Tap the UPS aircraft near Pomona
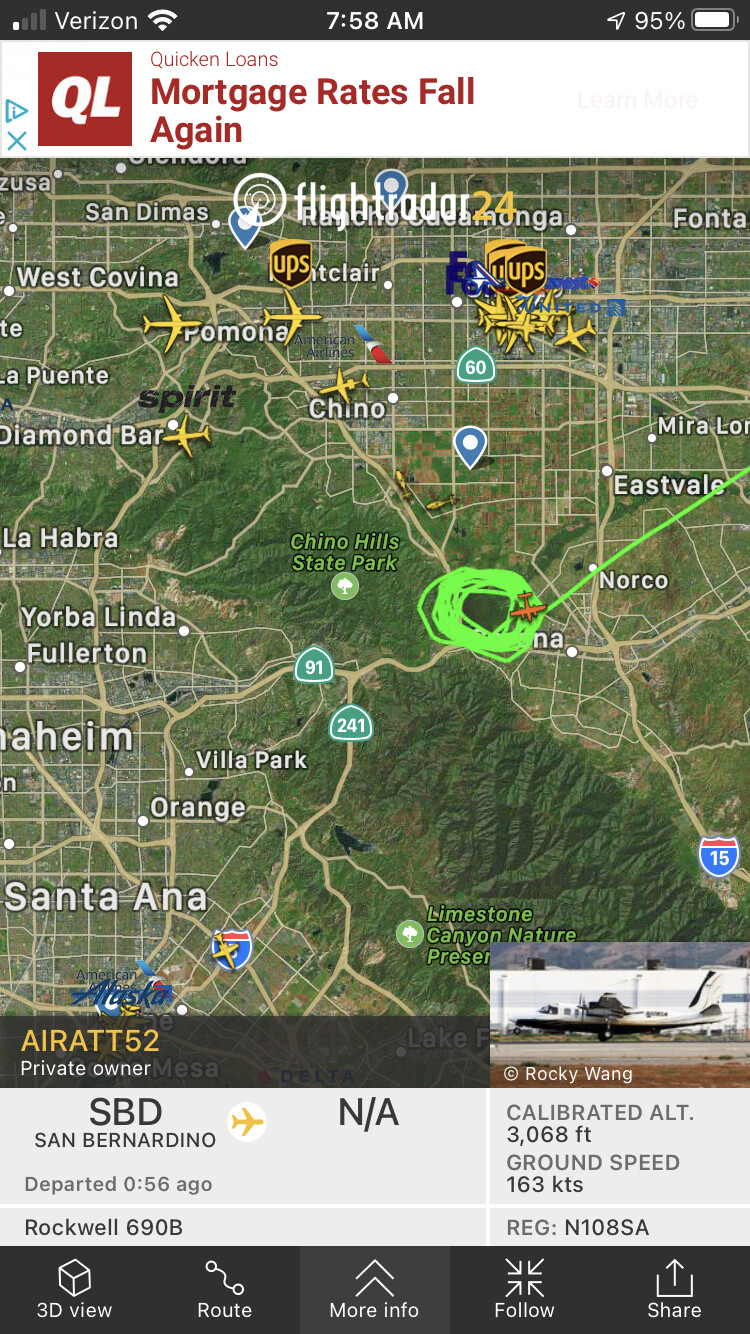This screenshot has width=750, height=1334. coord(290,266)
